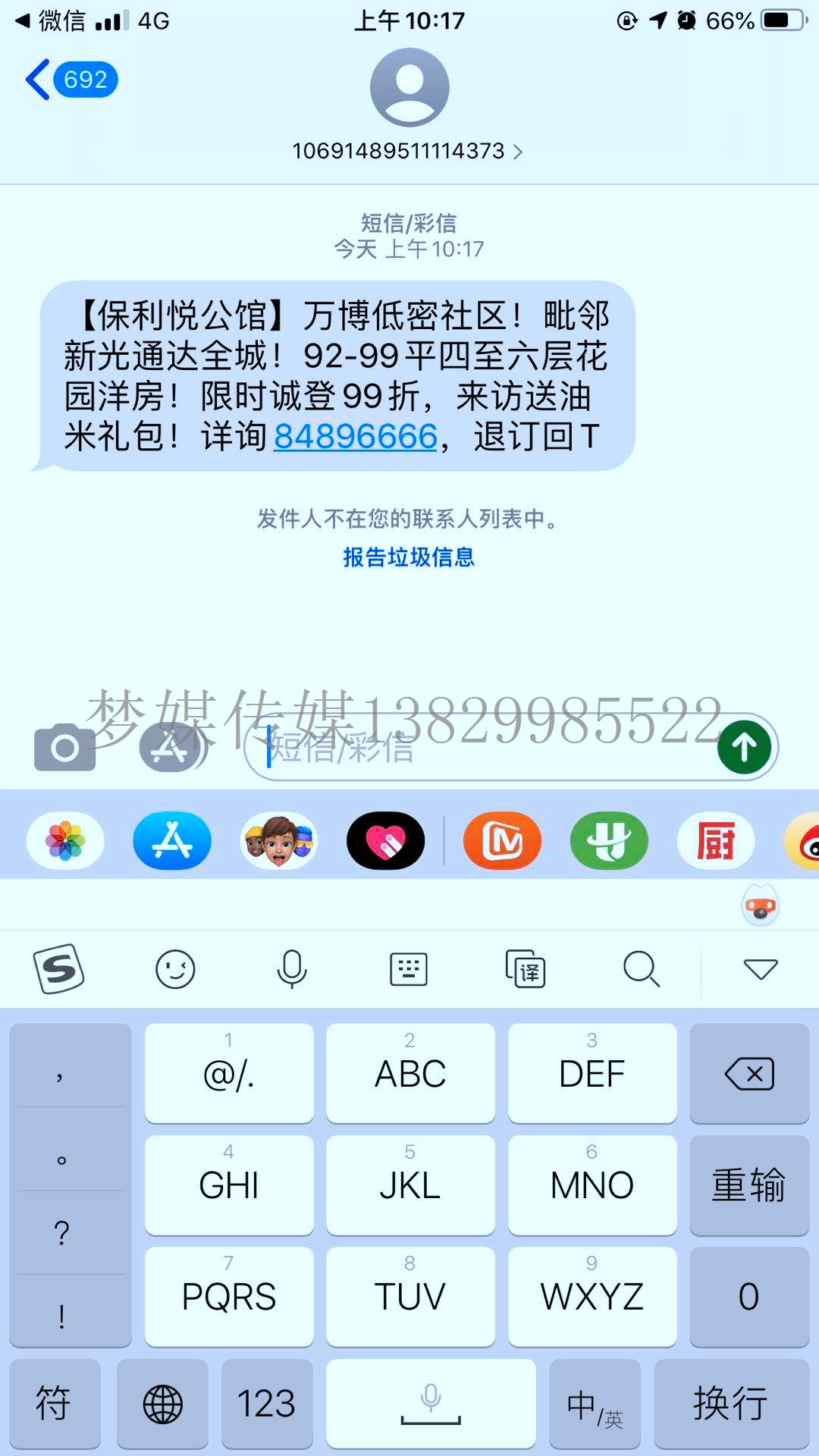The image size is (819, 1456).
Task: Open the App Store iMessage app
Action: tap(172, 840)
